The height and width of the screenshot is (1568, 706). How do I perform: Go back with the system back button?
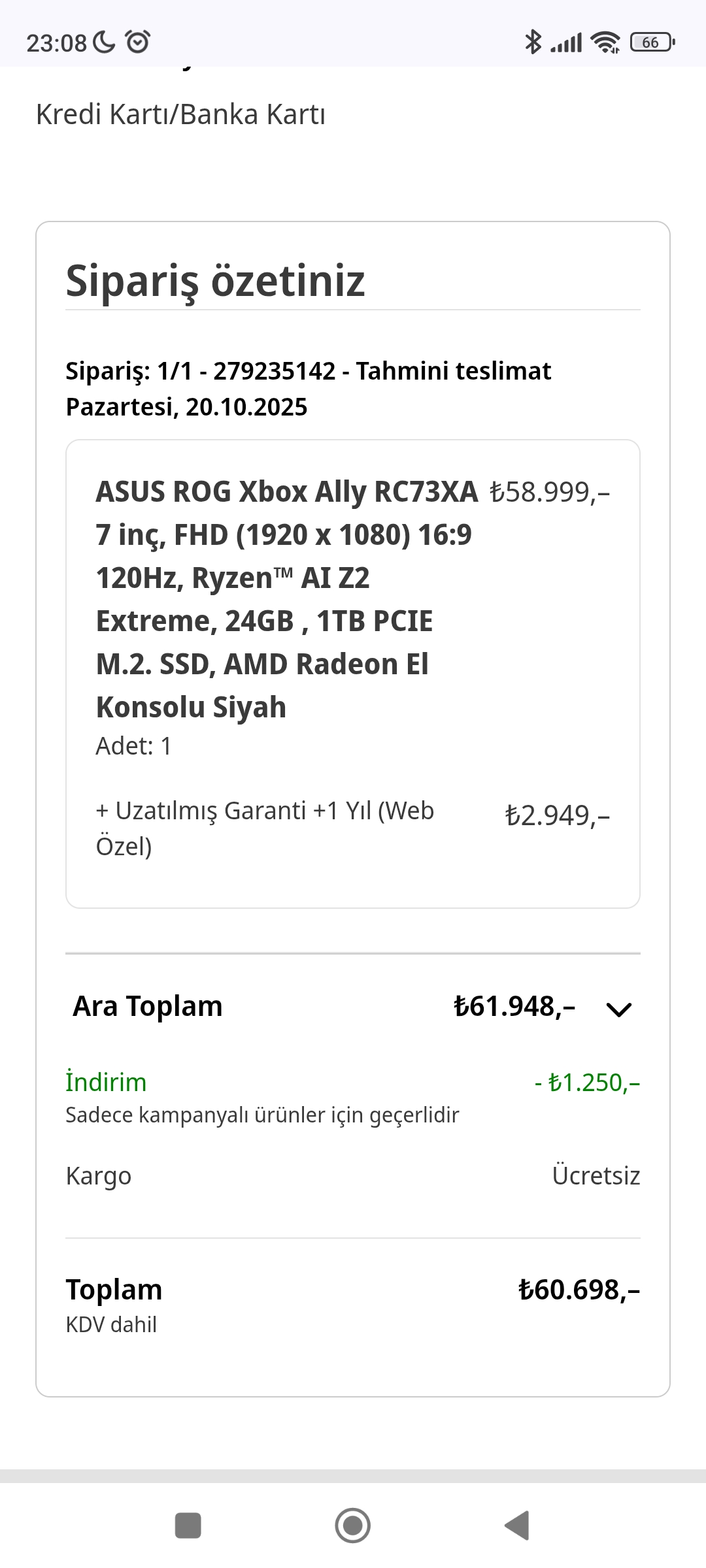tap(517, 1526)
